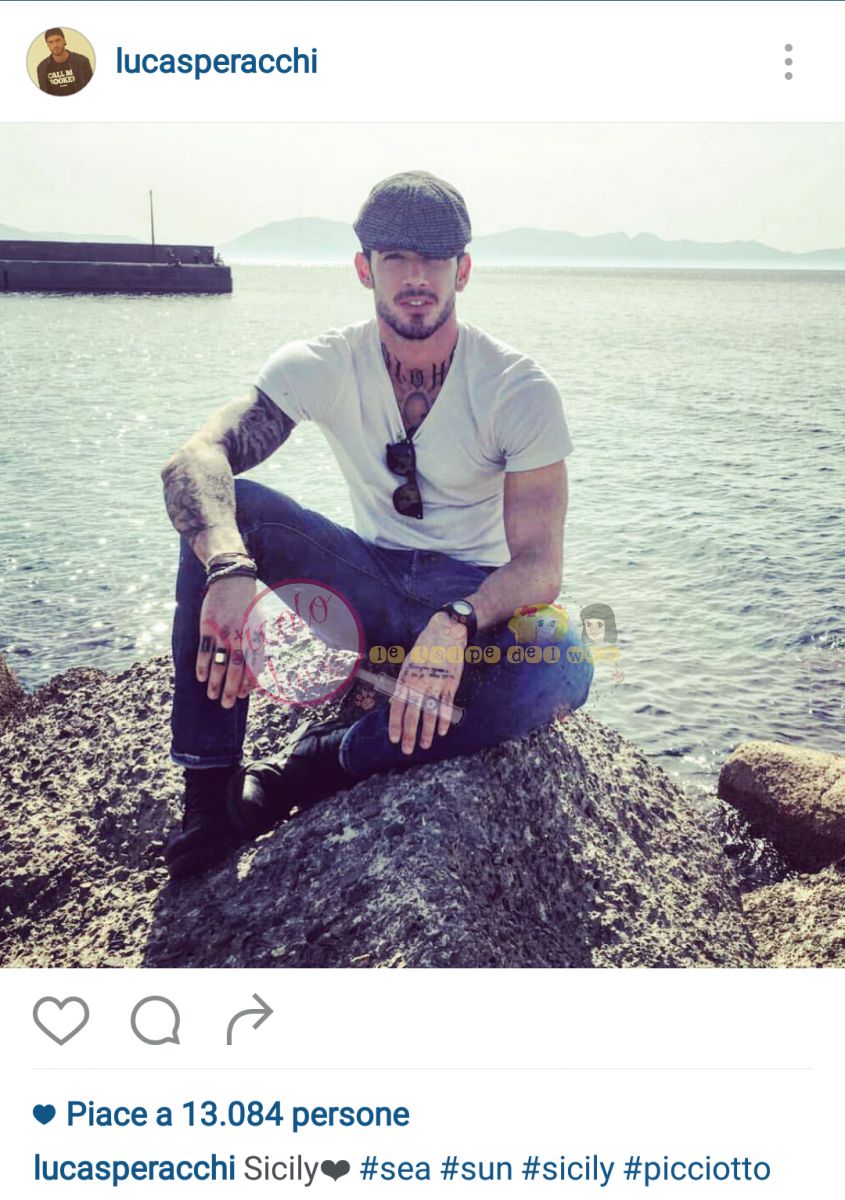Viewport: 845px width, 1200px height.
Task: Open the post overflow menu
Action: (x=788, y=62)
